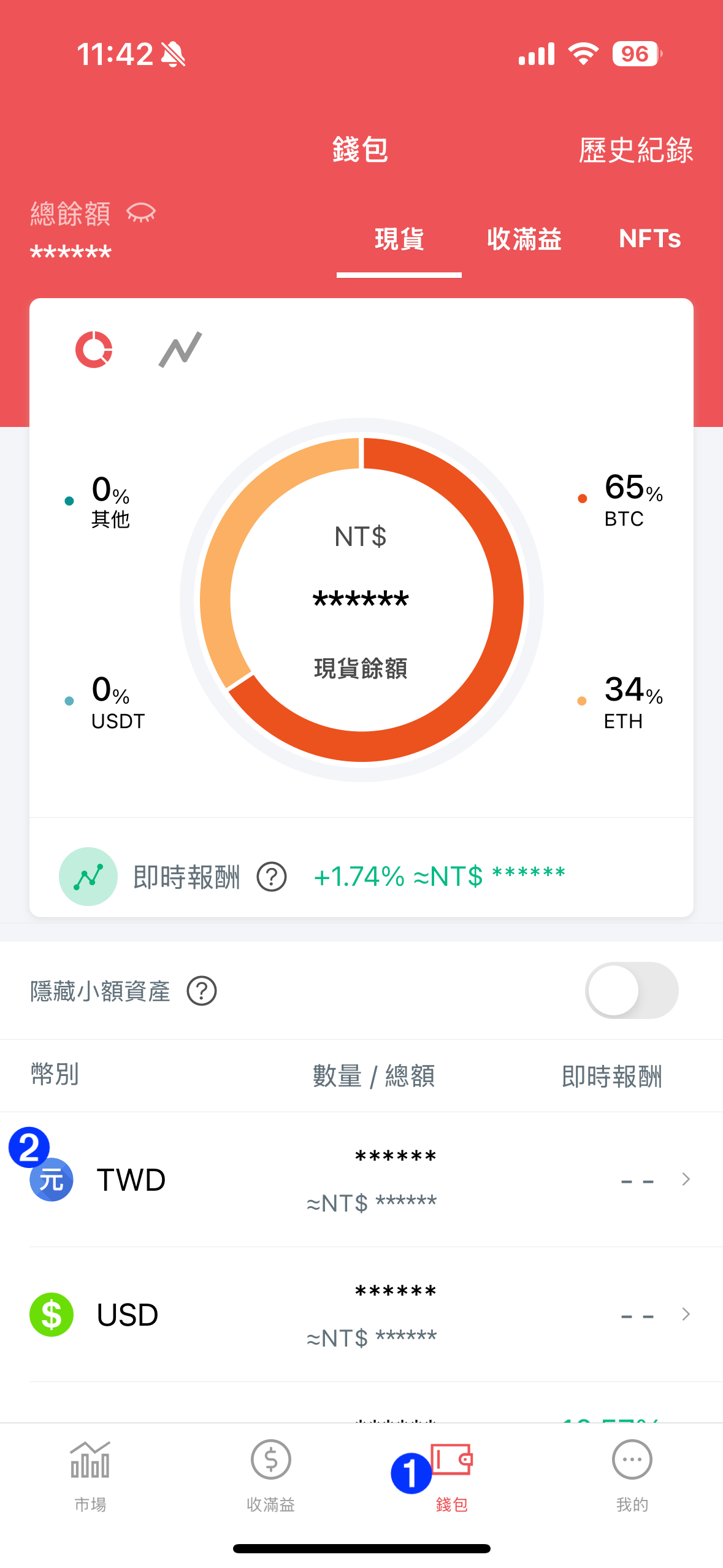Viewport: 723px width, 1568px height.
Task: Open the TWD asset row
Action: (361, 1179)
